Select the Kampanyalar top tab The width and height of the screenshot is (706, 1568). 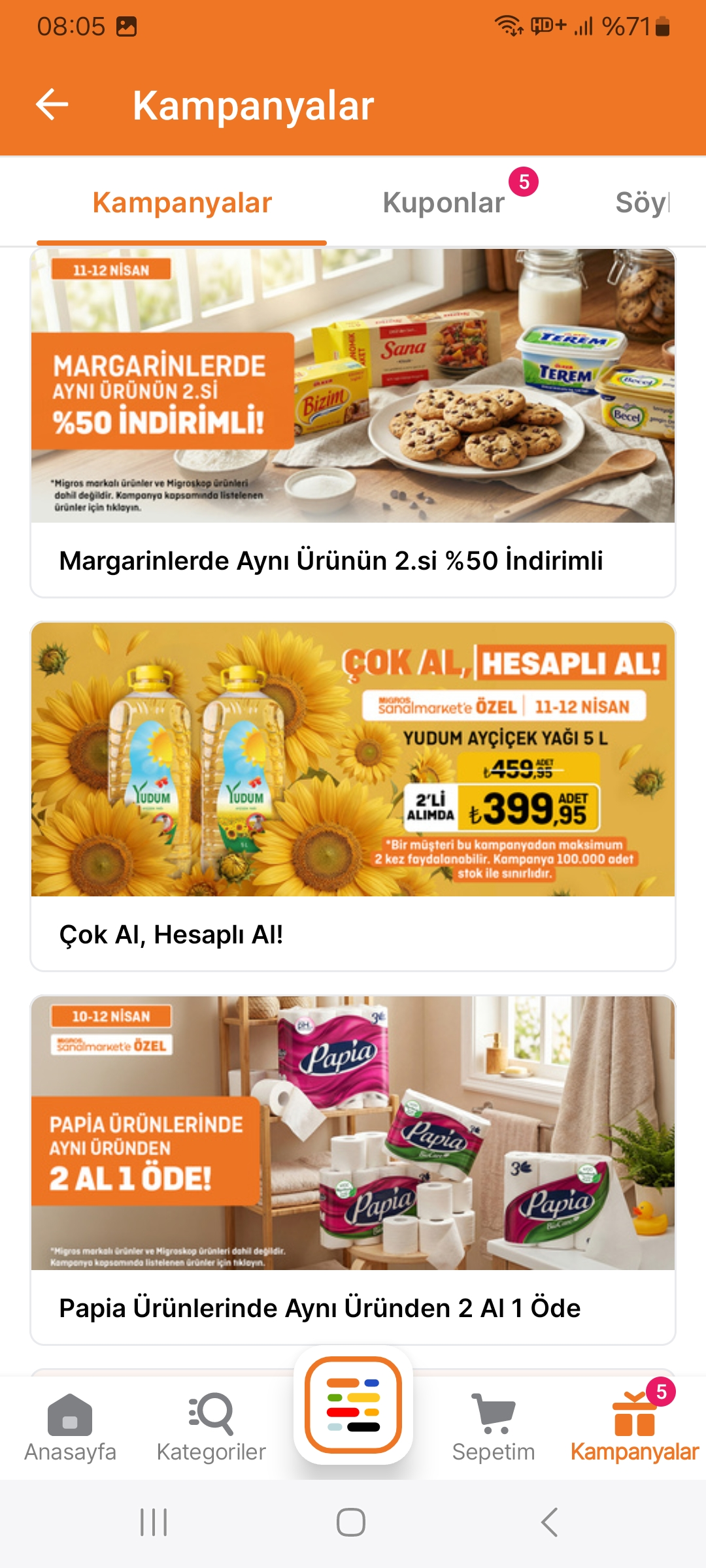(182, 203)
